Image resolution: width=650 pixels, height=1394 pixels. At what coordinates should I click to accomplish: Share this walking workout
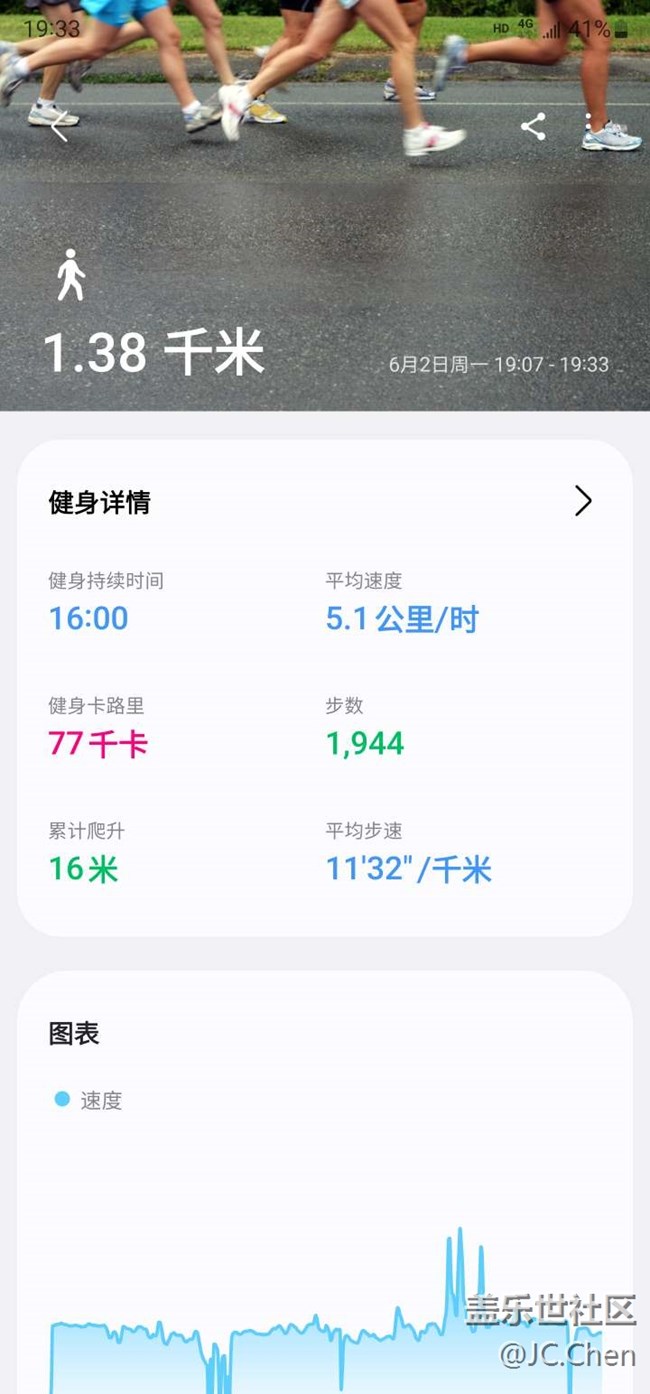(x=533, y=127)
